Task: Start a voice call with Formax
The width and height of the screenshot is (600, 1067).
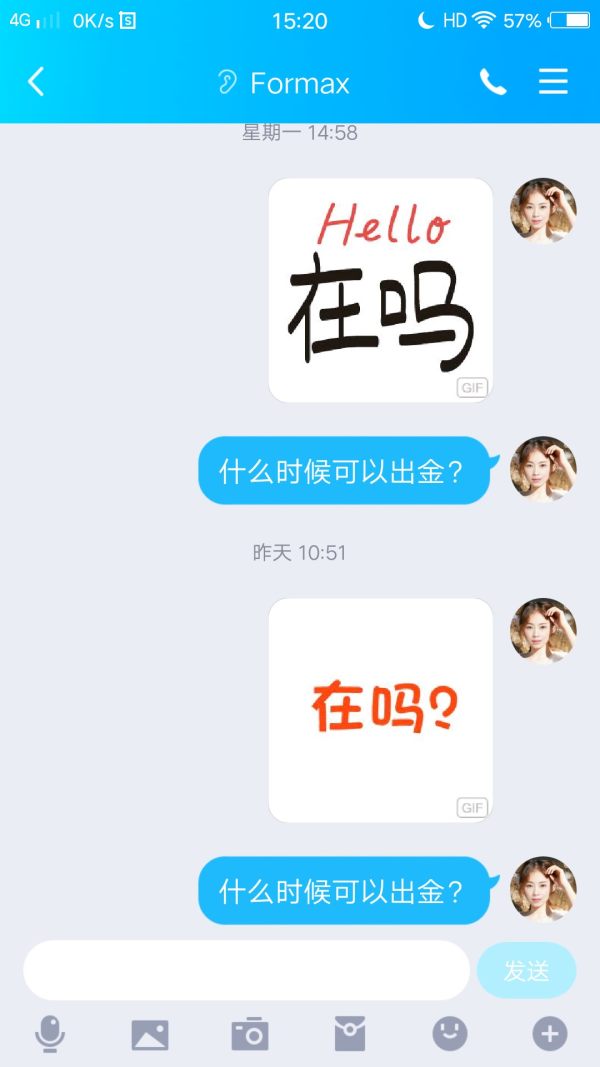Action: click(492, 82)
